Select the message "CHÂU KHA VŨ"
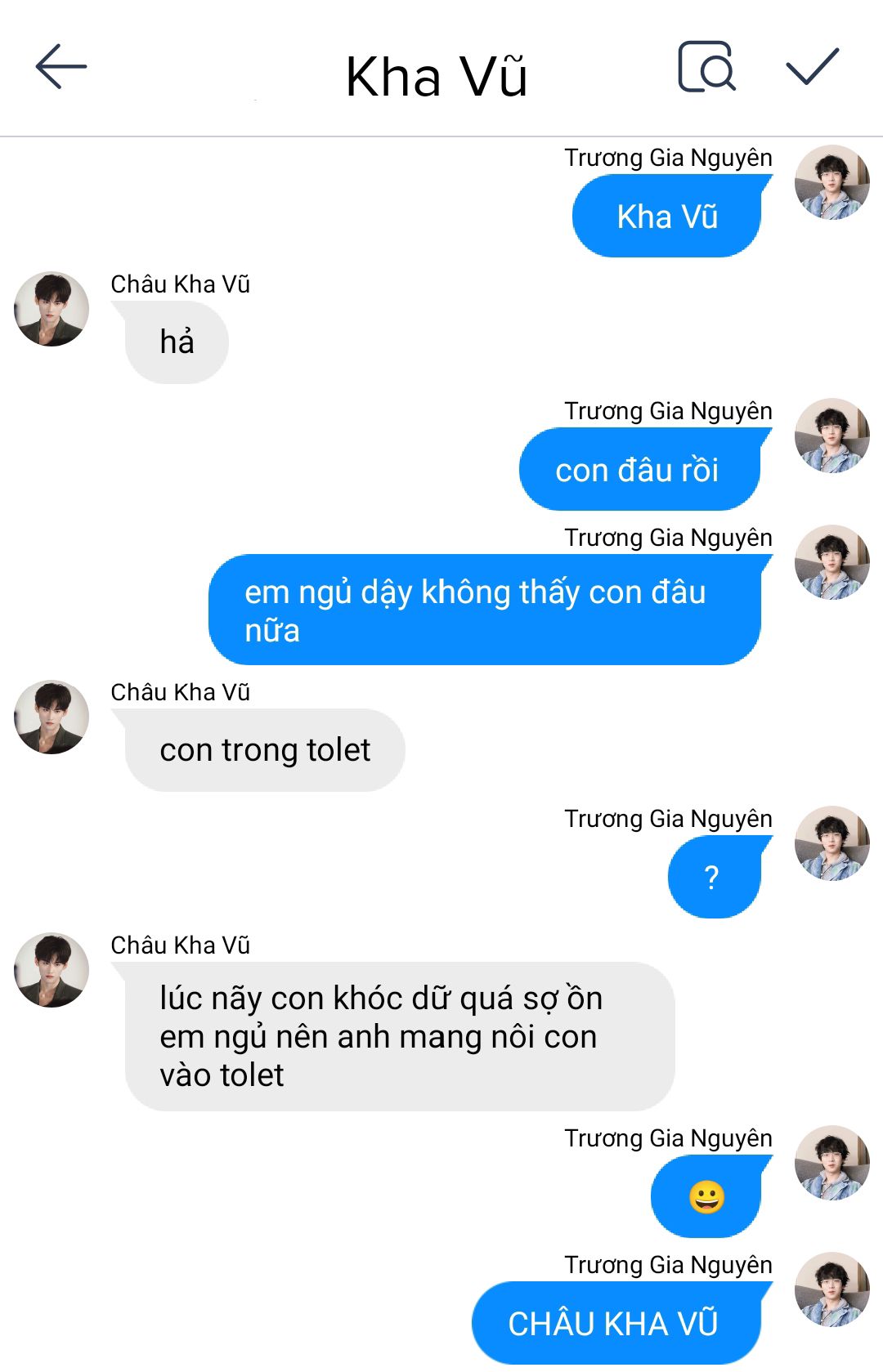 point(613,1324)
